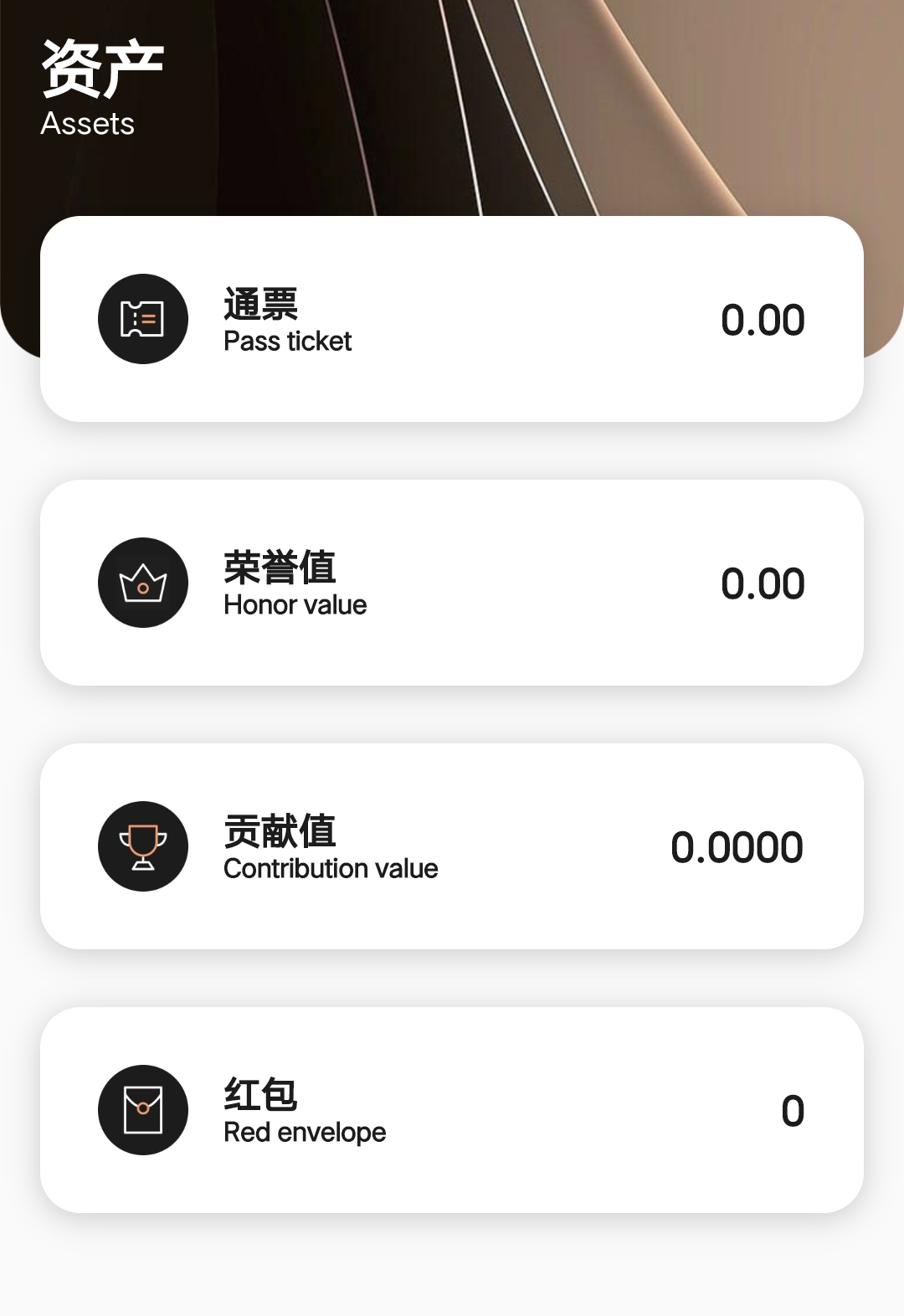Open the Pass ticket asset card
Image resolution: width=904 pixels, height=1316 pixels.
pos(452,319)
